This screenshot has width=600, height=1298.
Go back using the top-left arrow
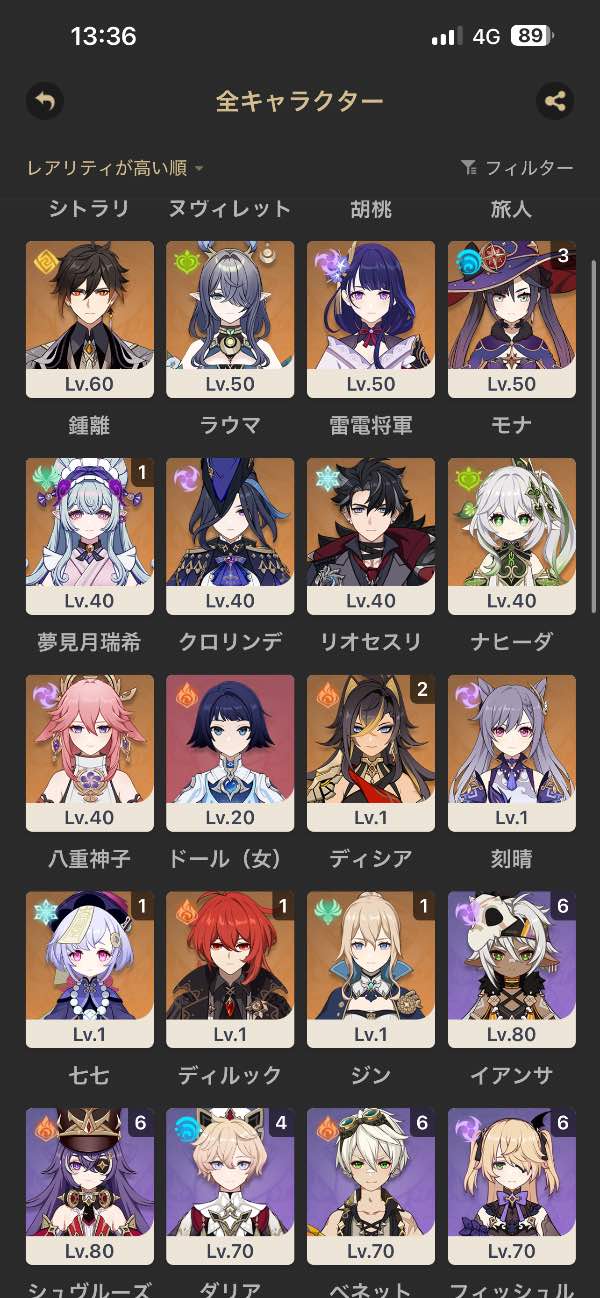(45, 101)
